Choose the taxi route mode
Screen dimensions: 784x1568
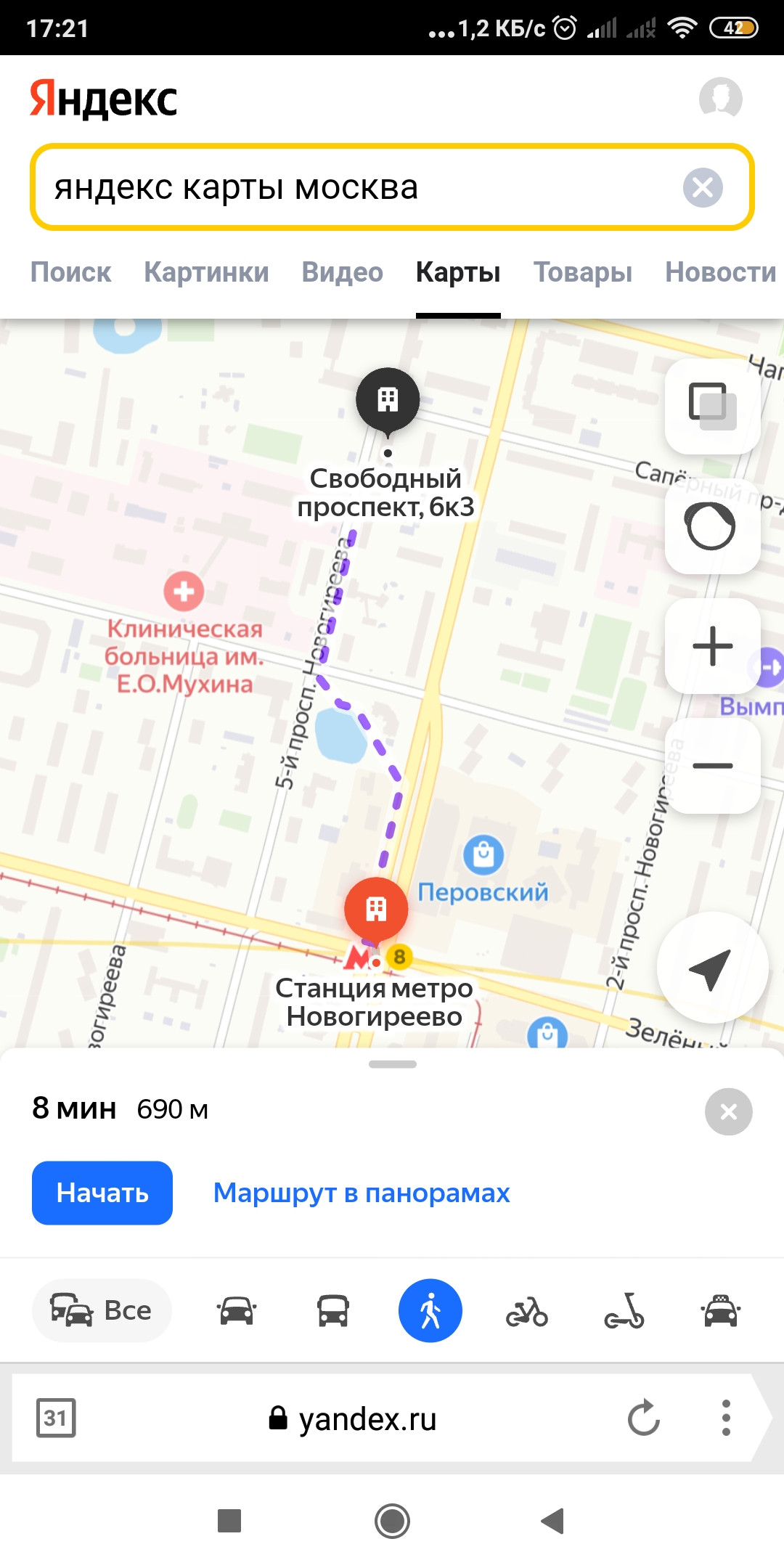pos(720,1310)
